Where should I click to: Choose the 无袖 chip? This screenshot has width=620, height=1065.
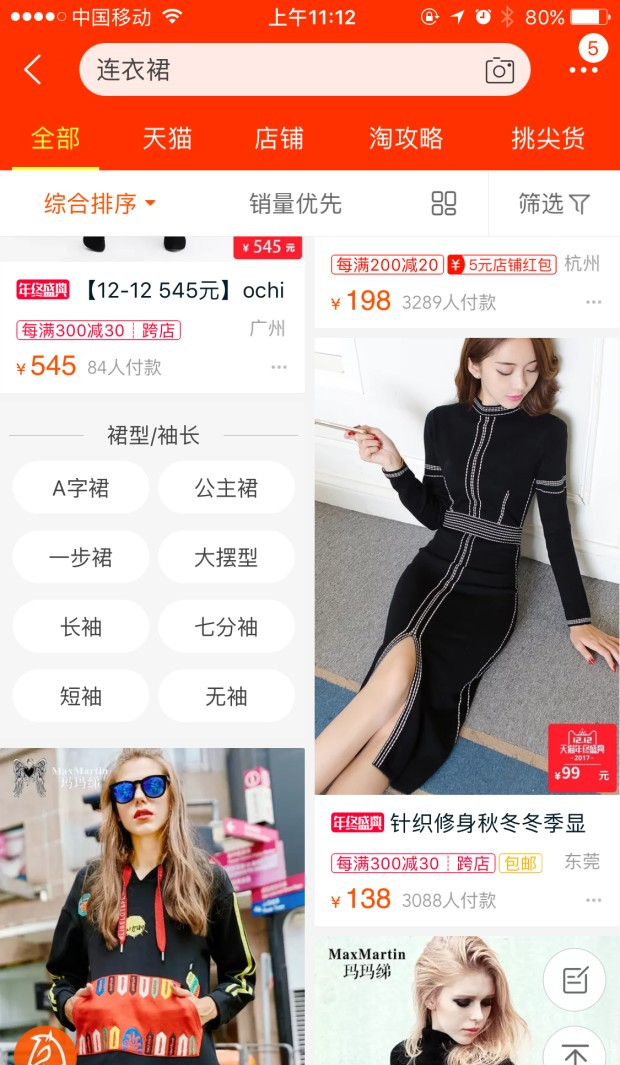coord(226,696)
